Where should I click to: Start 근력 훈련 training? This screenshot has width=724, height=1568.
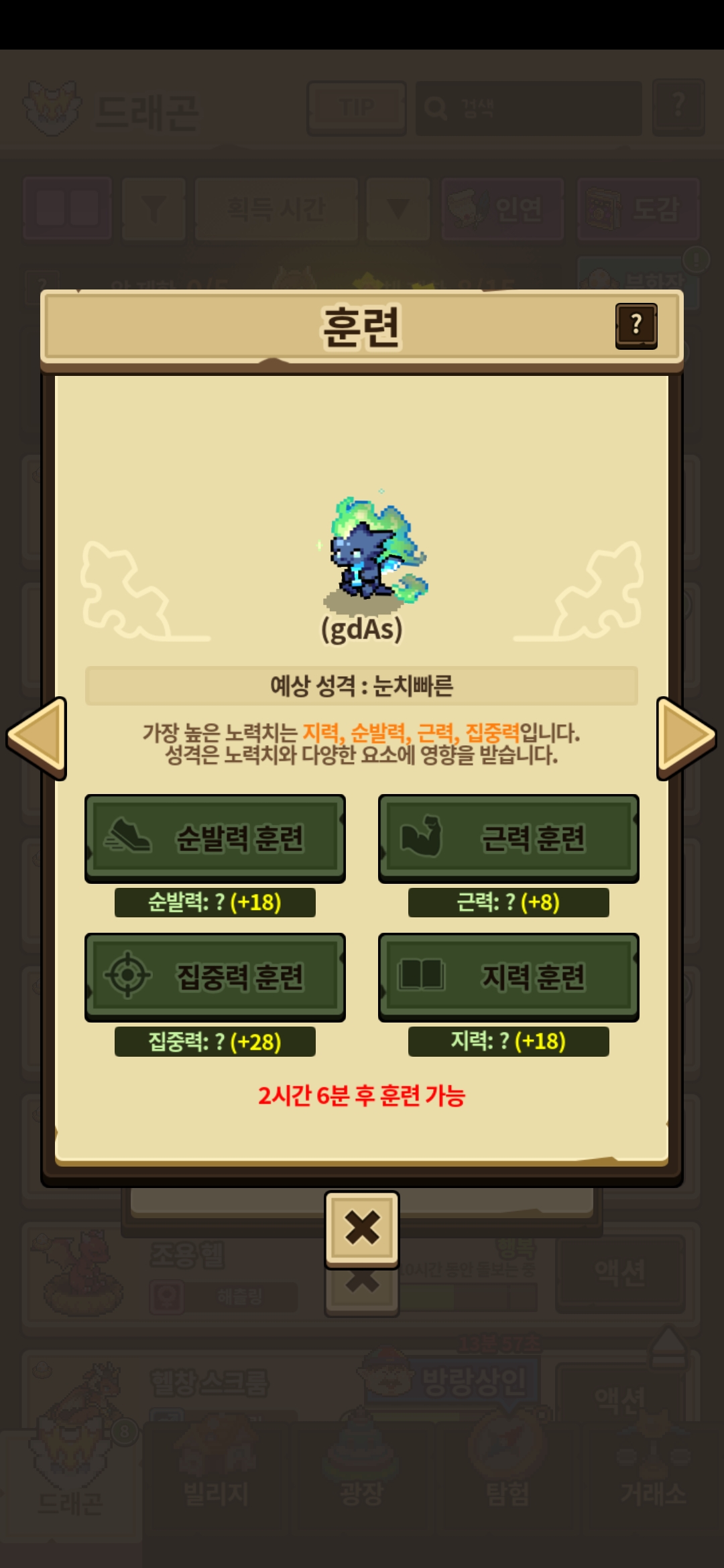click(x=509, y=838)
